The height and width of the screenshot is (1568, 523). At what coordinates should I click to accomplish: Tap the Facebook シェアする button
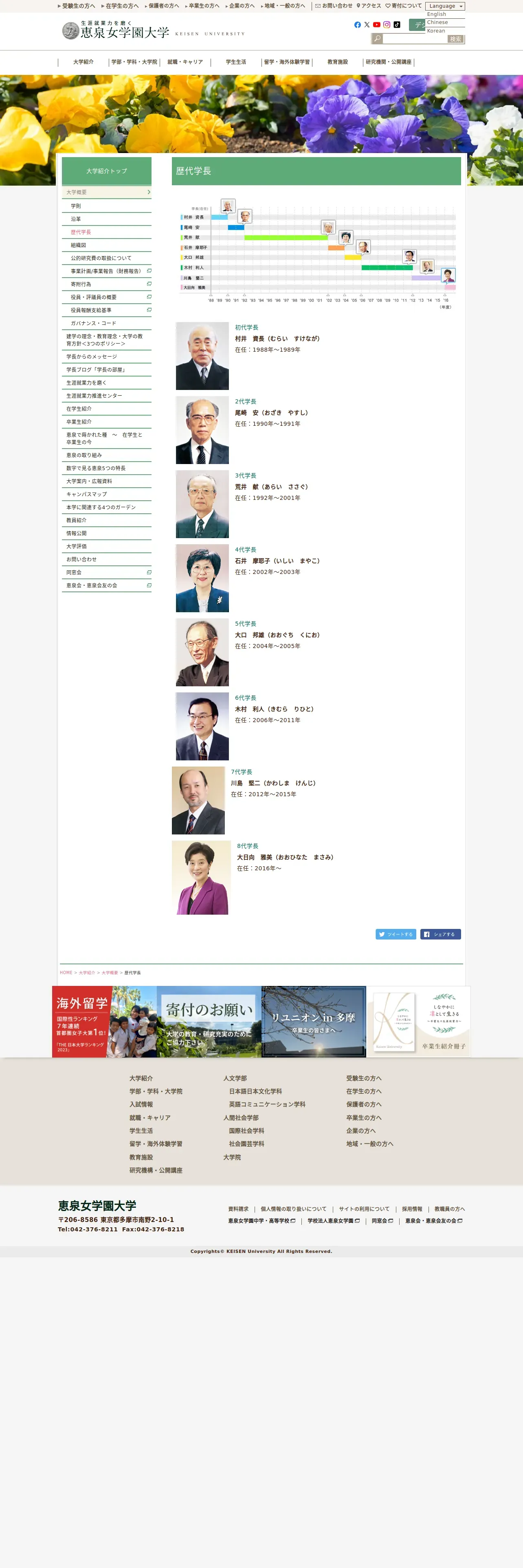point(440,934)
